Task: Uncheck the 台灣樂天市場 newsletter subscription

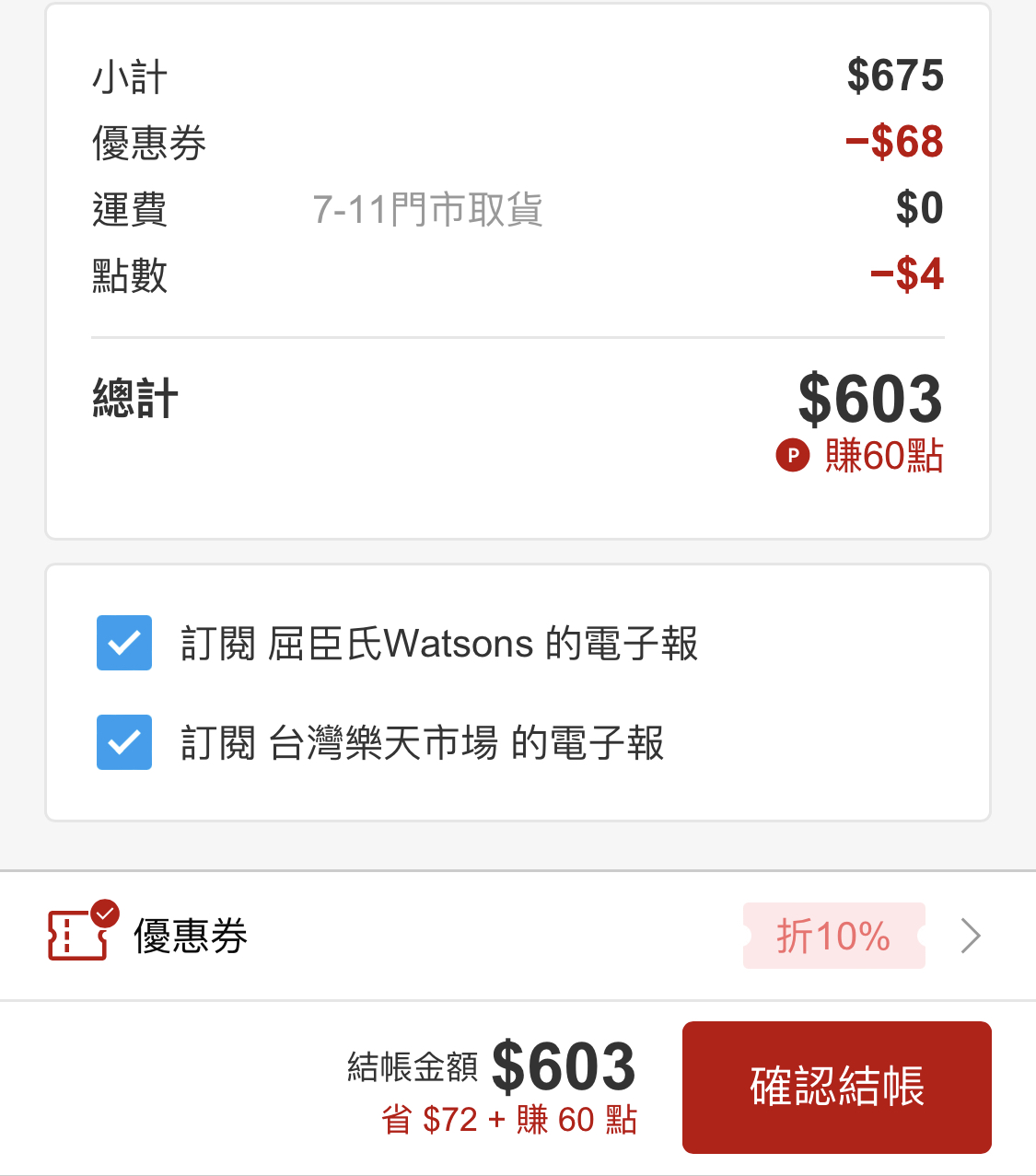Action: (x=124, y=742)
